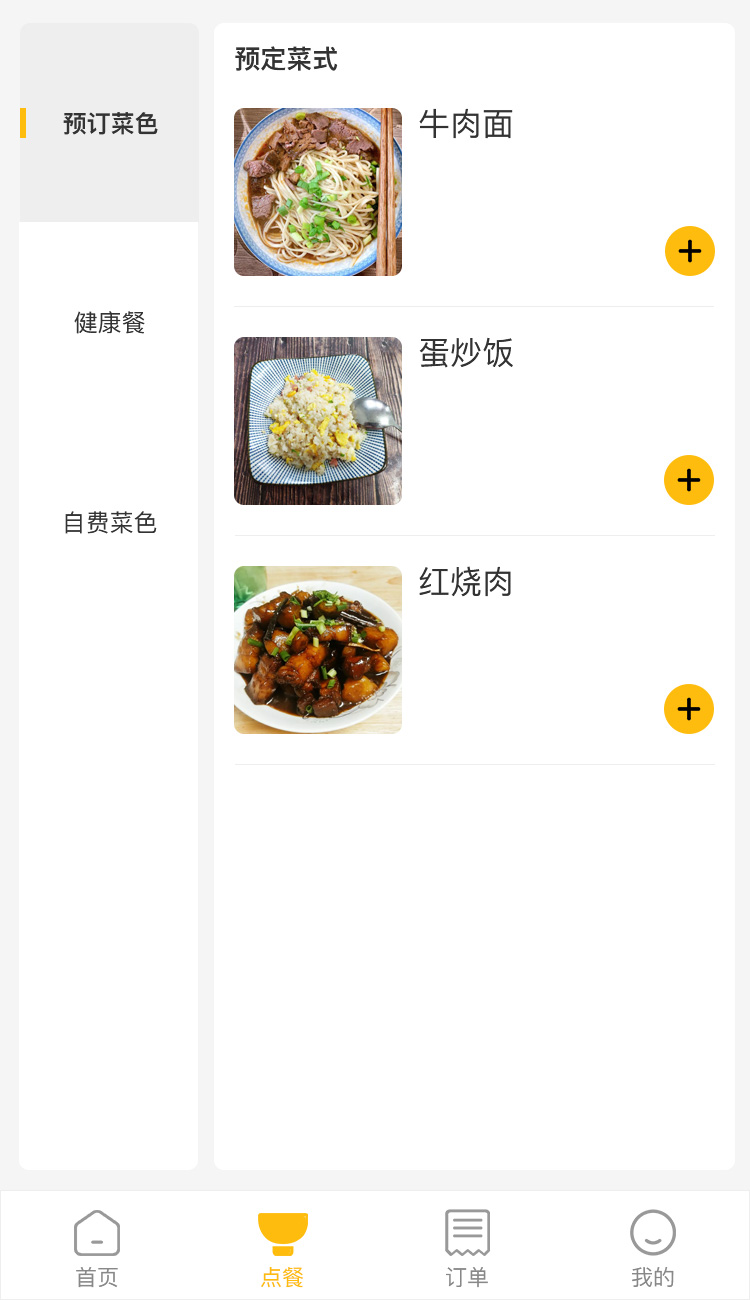750x1300 pixels.
Task: Select the 预订菜色 category
Action: tap(110, 124)
